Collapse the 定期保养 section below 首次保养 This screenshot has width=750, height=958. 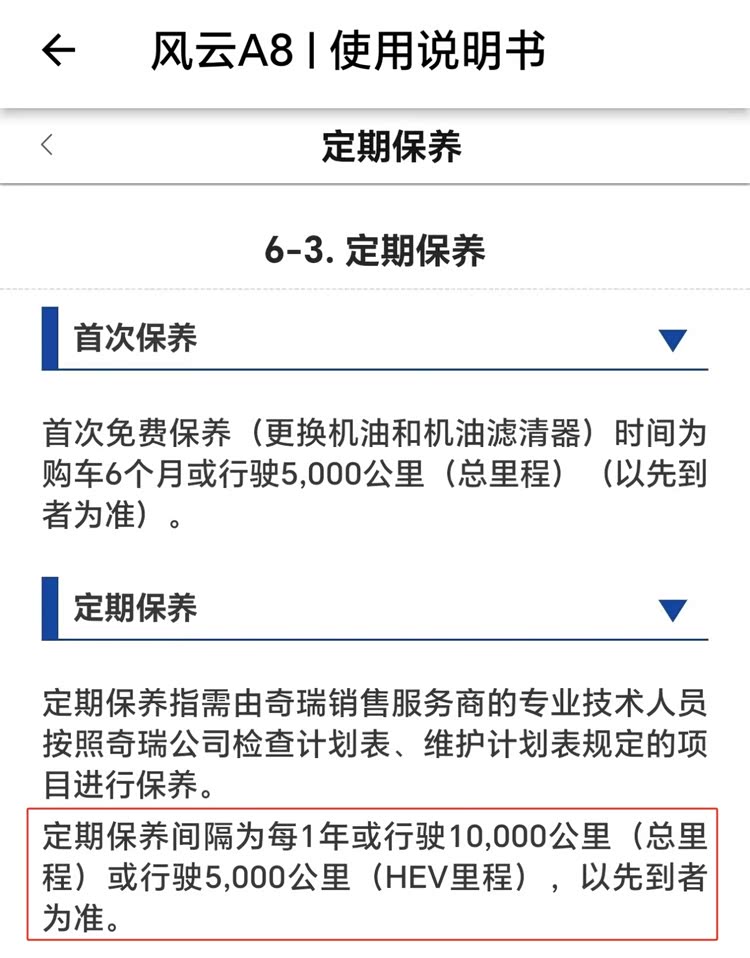672,610
